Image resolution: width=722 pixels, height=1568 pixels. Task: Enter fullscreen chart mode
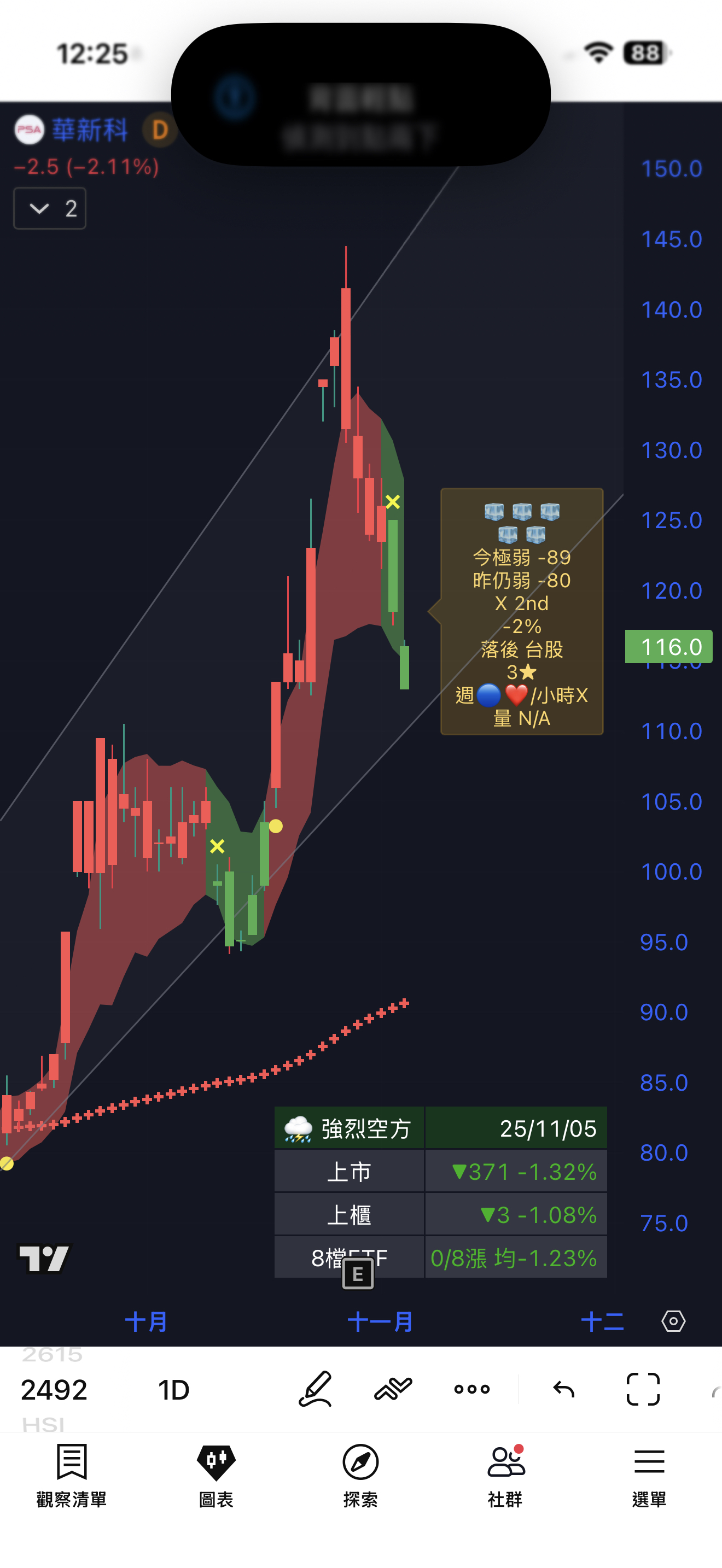pos(643,1389)
